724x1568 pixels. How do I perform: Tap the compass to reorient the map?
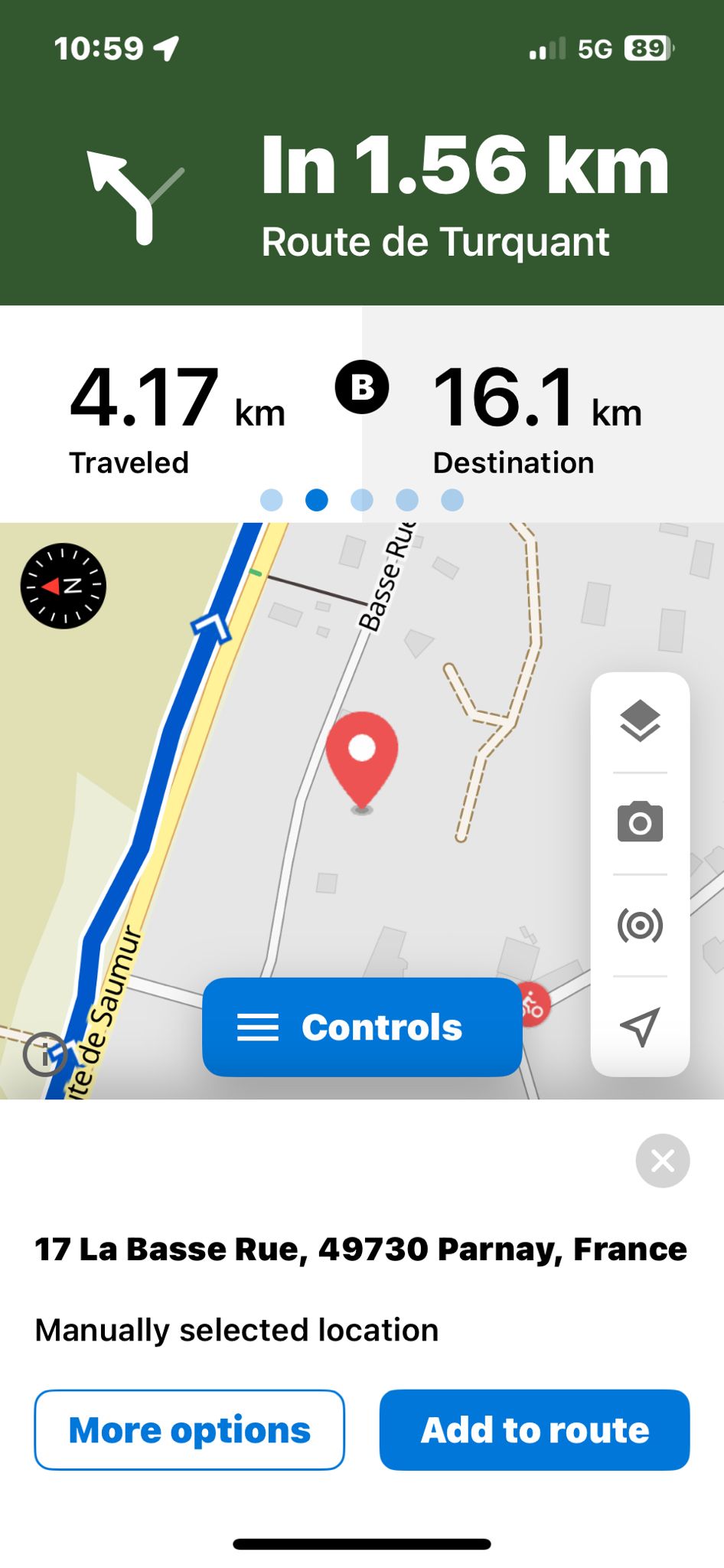coord(64,586)
